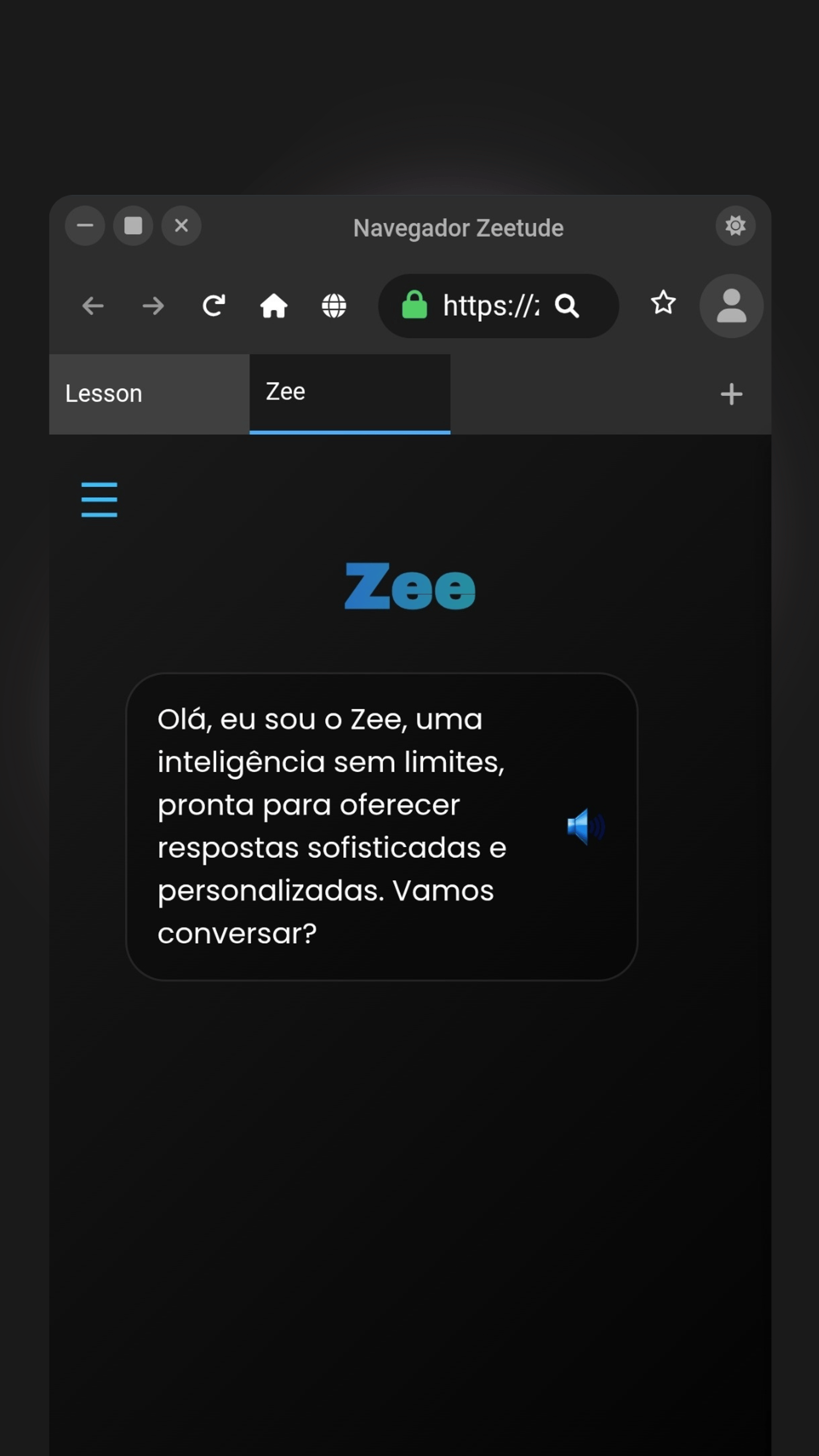Go forward to next page
Image resolution: width=819 pixels, height=1456 pixels.
tap(153, 306)
